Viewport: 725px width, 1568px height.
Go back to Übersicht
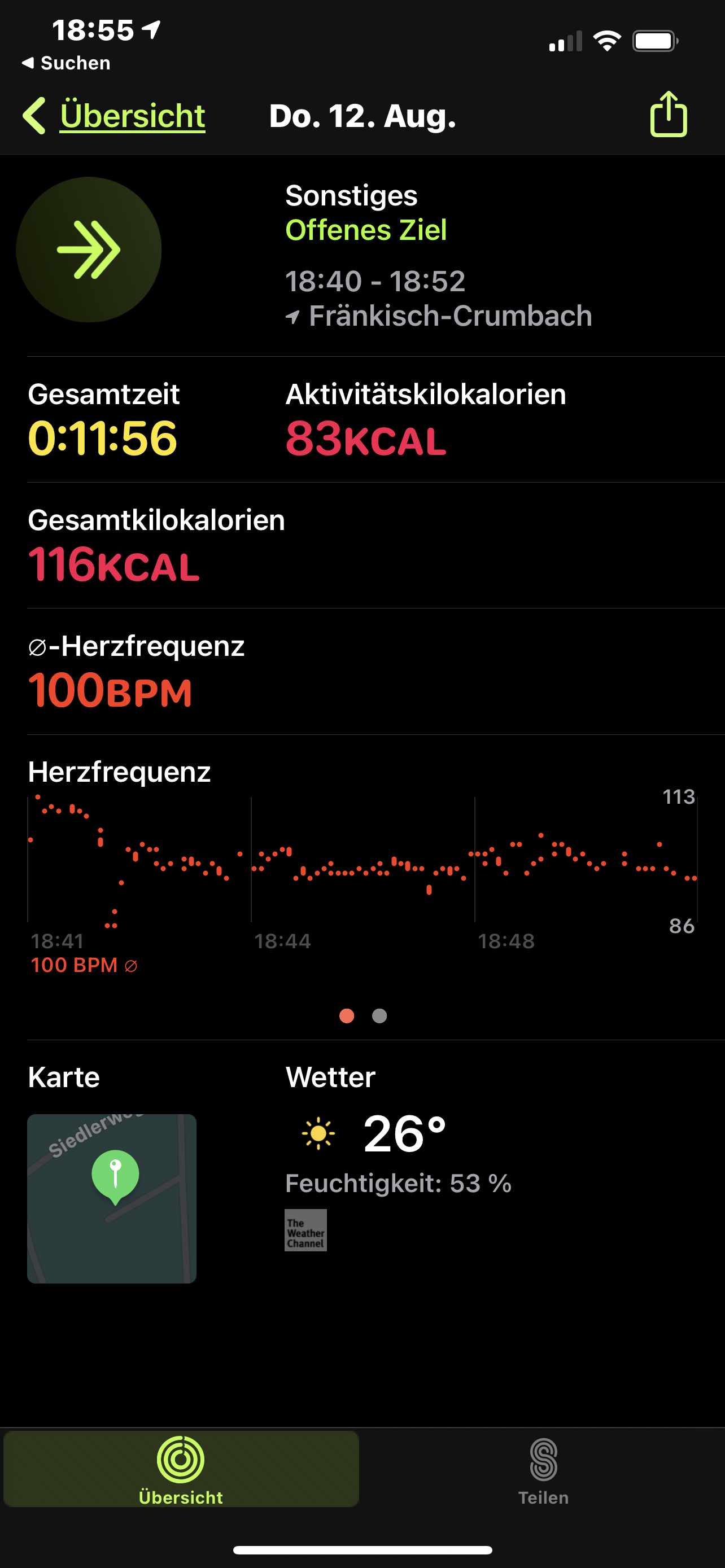coord(116,116)
